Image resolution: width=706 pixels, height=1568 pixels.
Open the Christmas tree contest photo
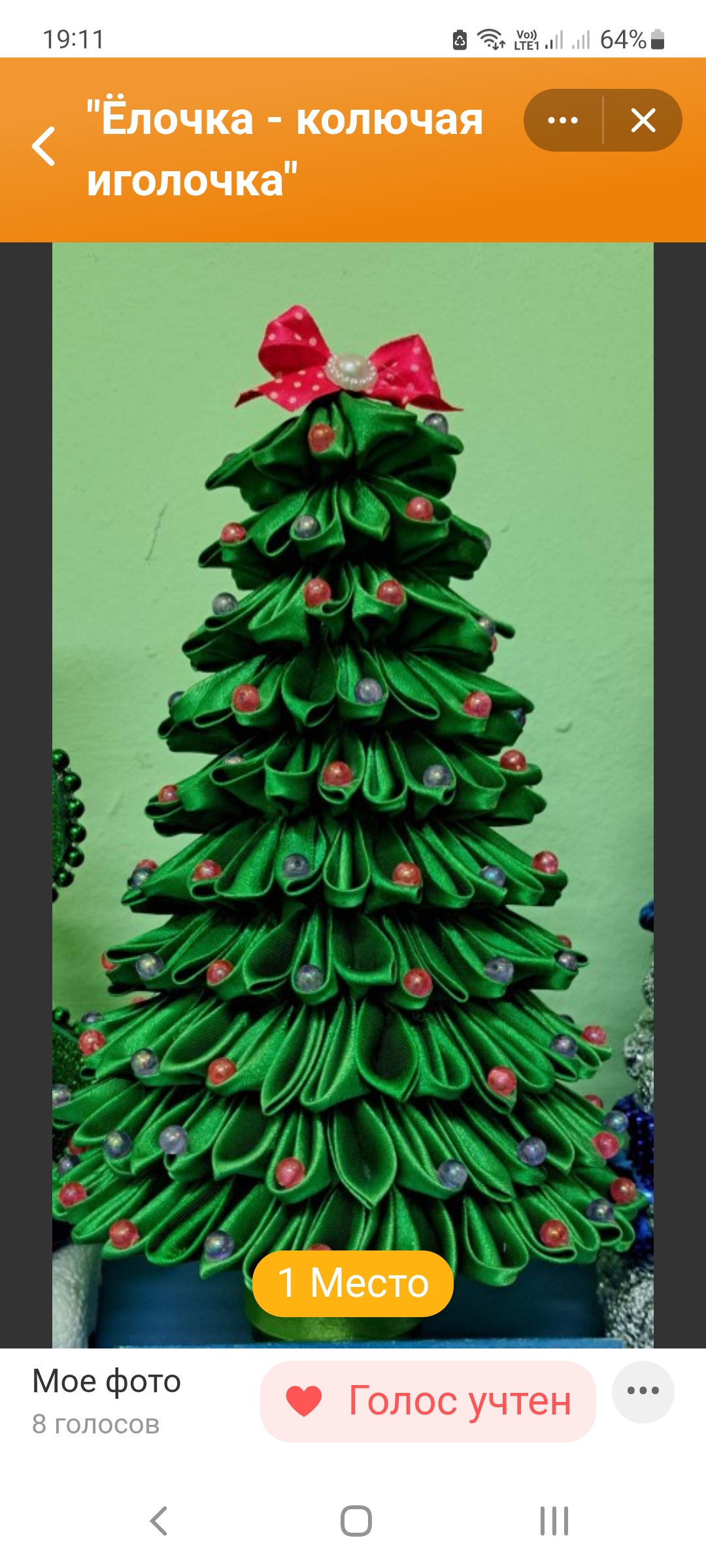point(353,784)
